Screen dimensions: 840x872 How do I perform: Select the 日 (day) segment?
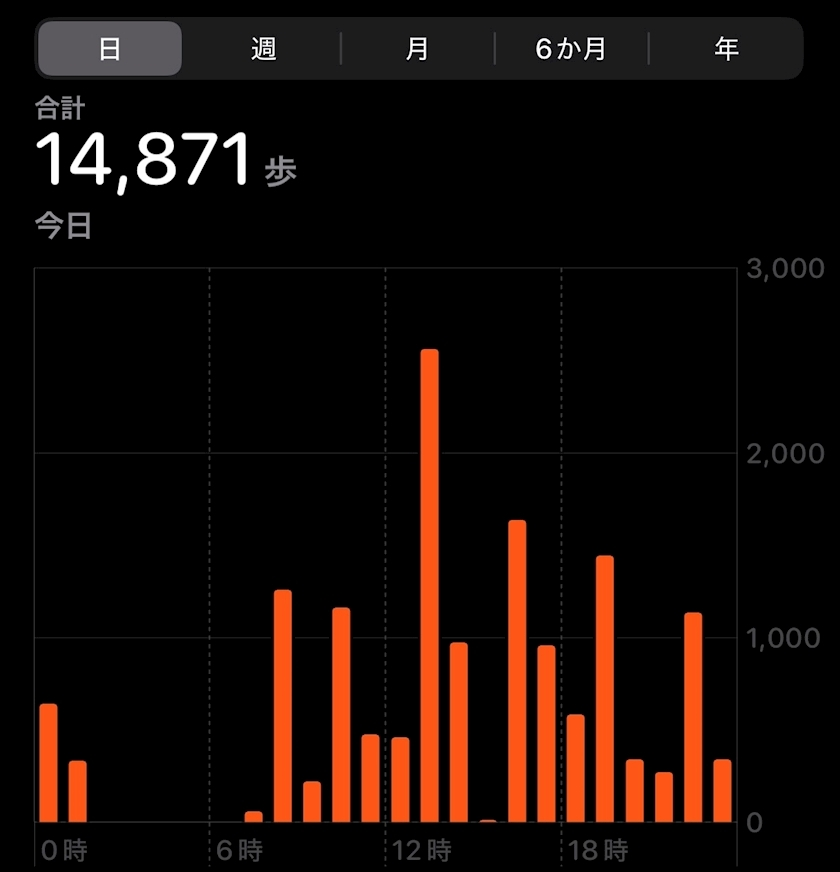110,48
